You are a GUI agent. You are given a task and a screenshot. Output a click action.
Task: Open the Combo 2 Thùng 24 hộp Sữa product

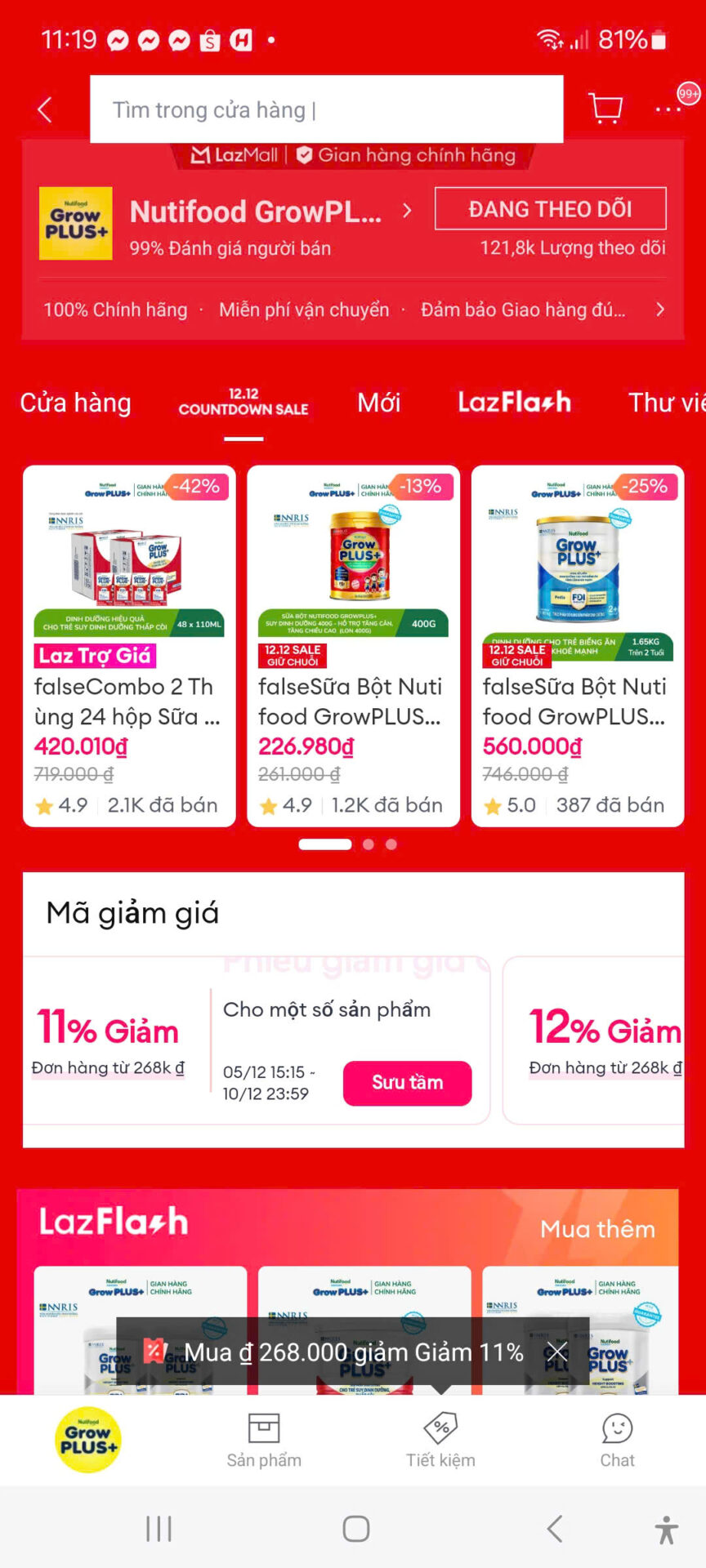(129, 645)
